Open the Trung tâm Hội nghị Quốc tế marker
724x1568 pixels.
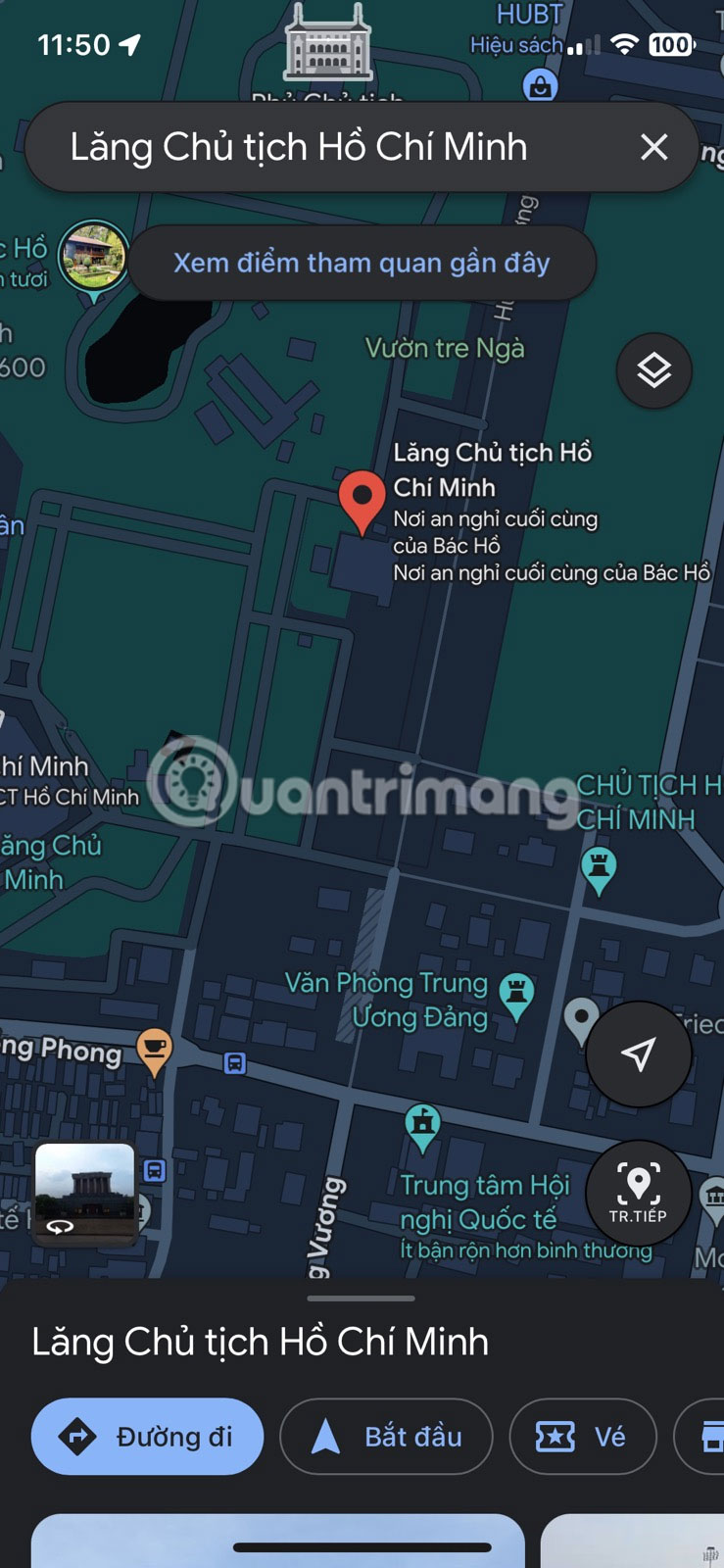pos(422,1124)
